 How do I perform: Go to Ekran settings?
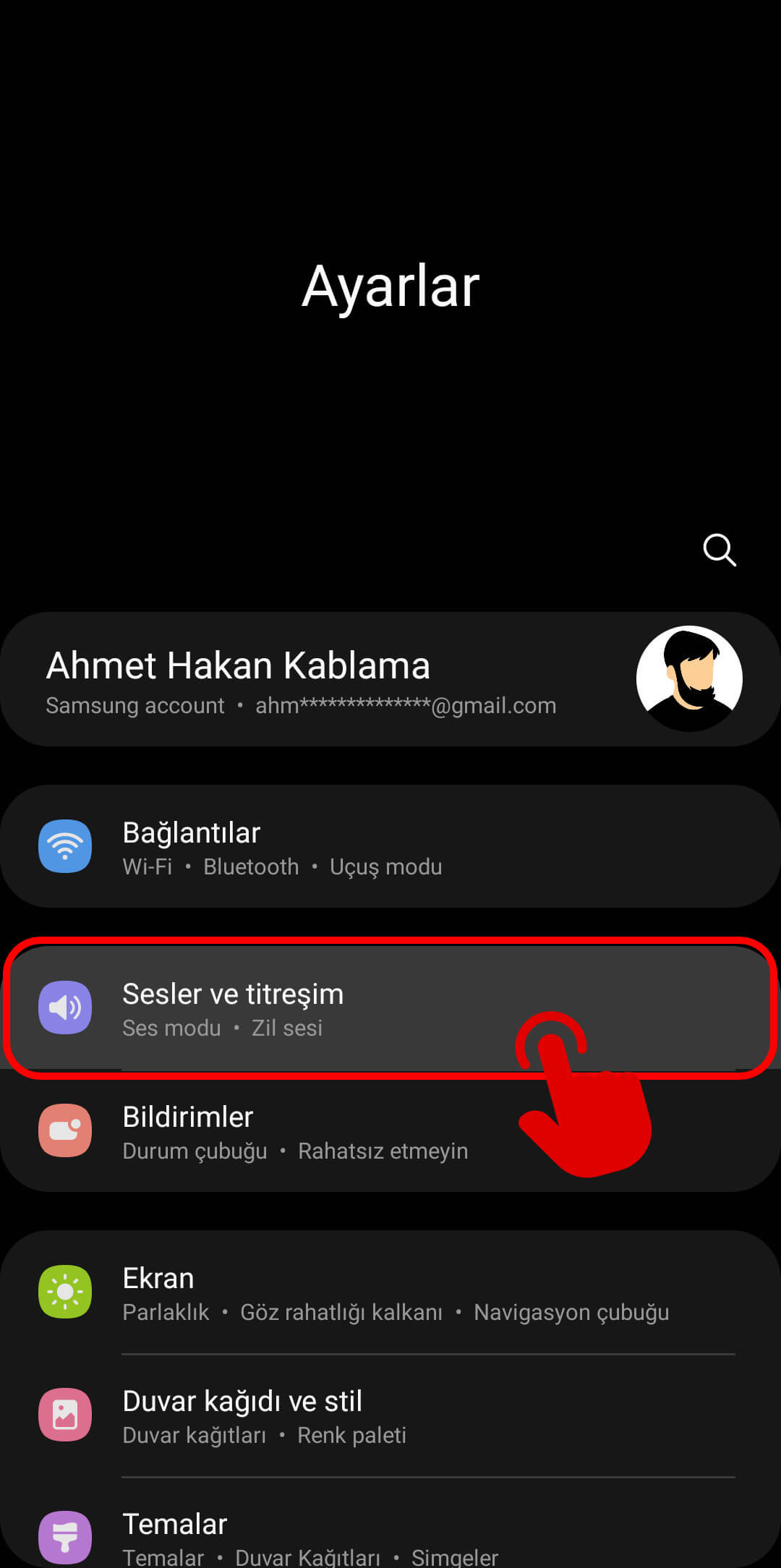390,1293
